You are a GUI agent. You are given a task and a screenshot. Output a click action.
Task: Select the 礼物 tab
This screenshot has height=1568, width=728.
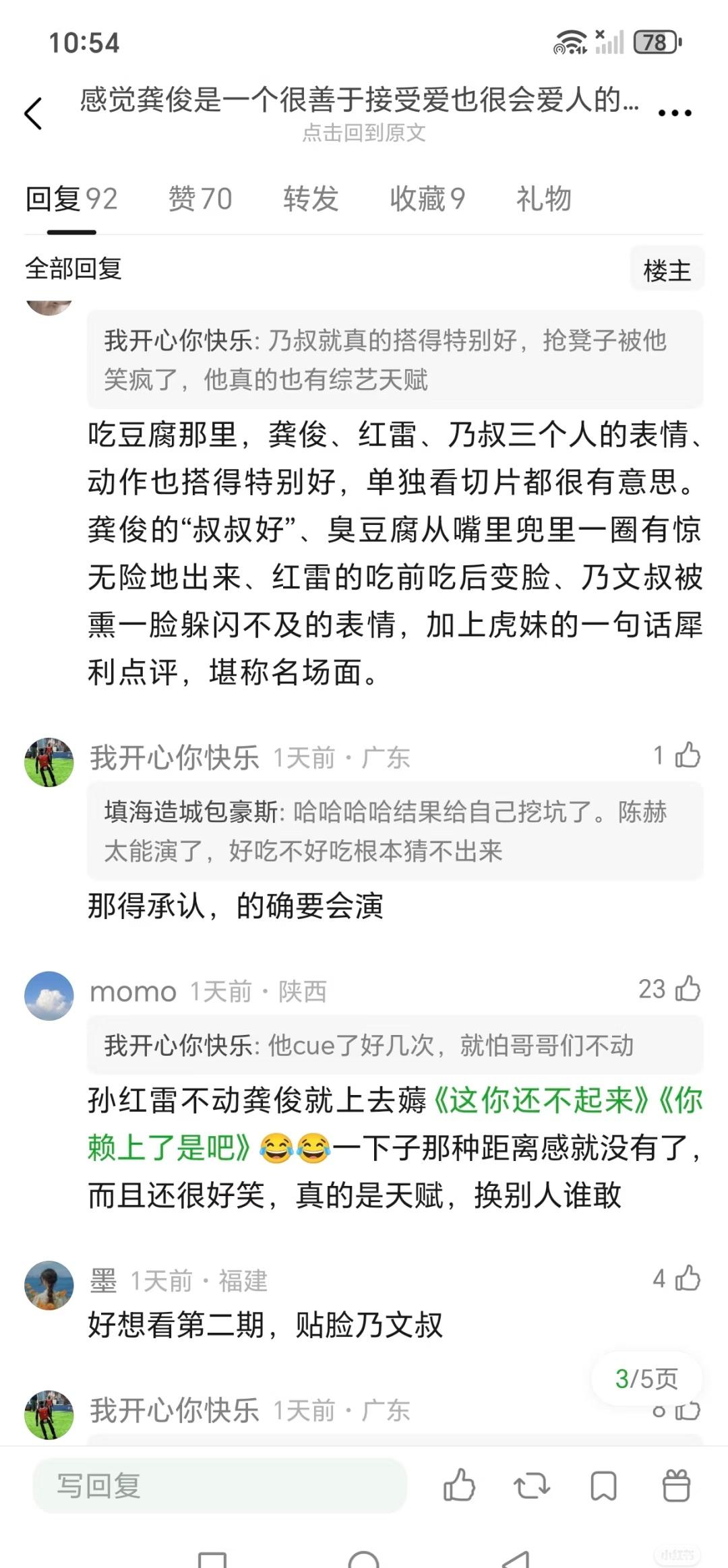coord(543,199)
